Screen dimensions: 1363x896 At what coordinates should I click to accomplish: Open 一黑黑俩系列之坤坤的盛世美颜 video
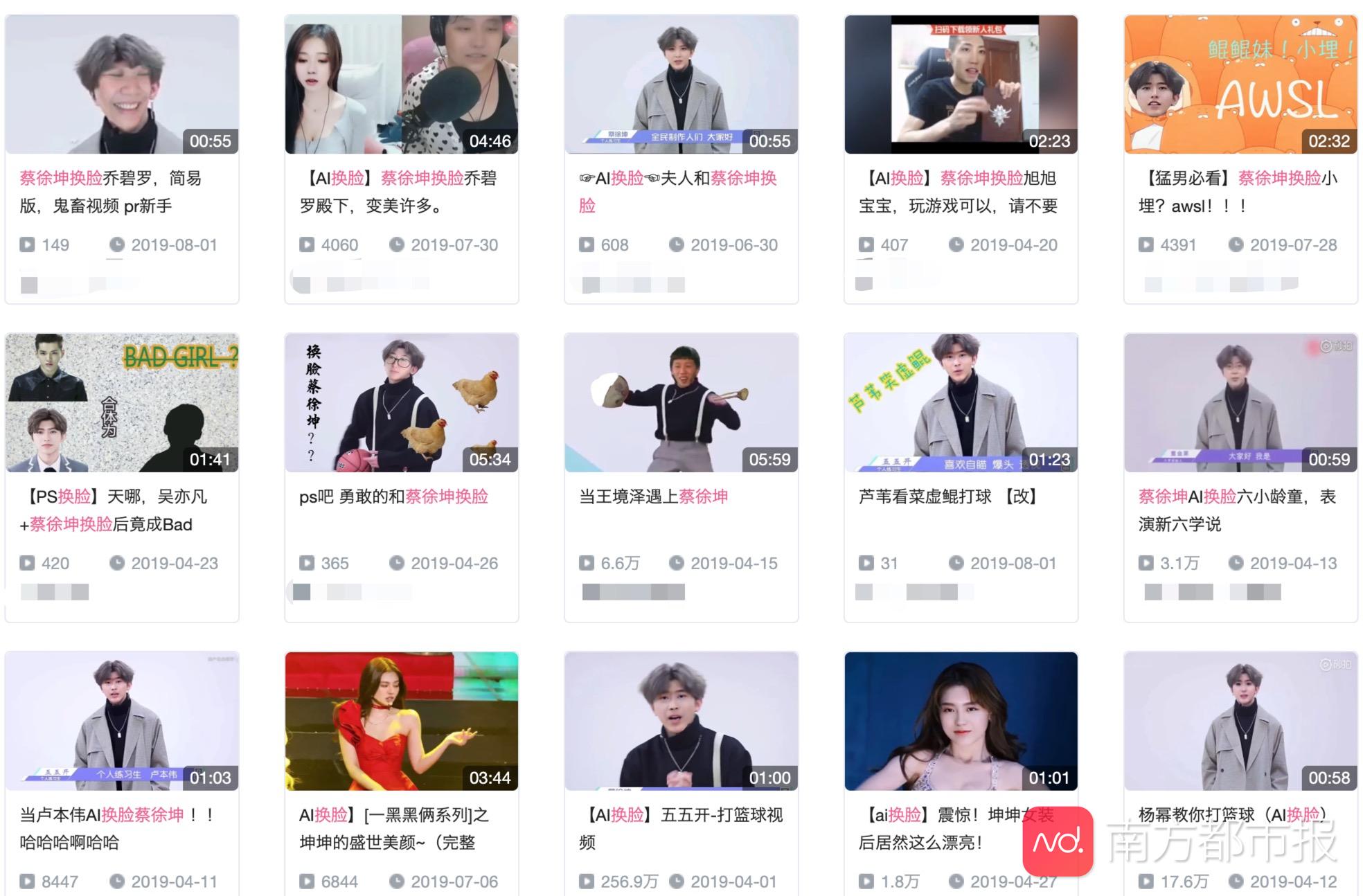[401, 722]
